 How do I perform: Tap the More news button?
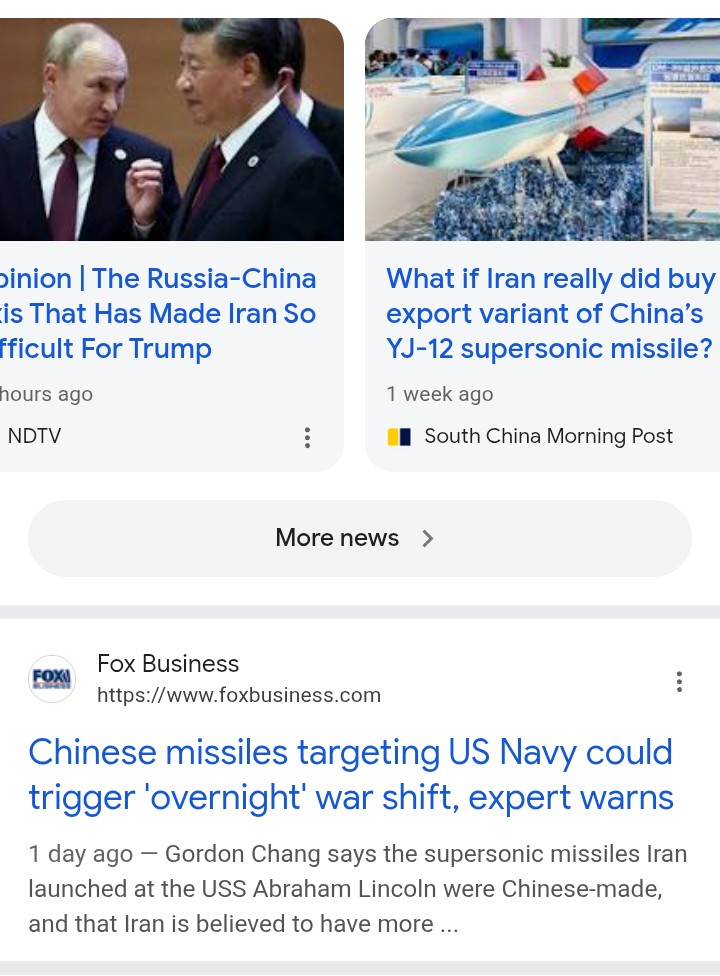360,538
